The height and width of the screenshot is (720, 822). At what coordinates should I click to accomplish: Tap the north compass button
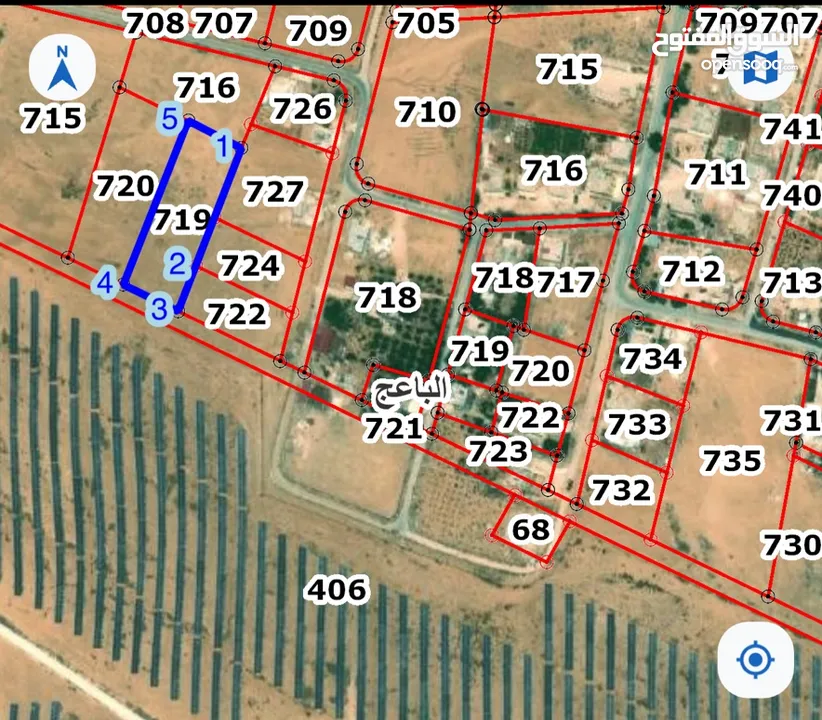62,66
